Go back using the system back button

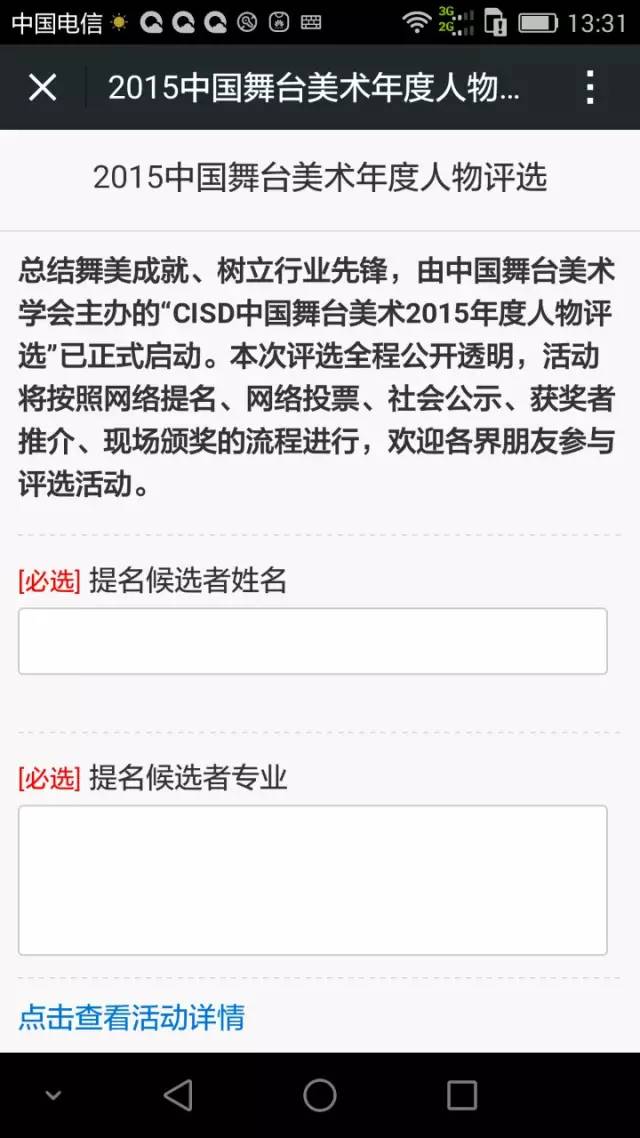coord(179,1095)
